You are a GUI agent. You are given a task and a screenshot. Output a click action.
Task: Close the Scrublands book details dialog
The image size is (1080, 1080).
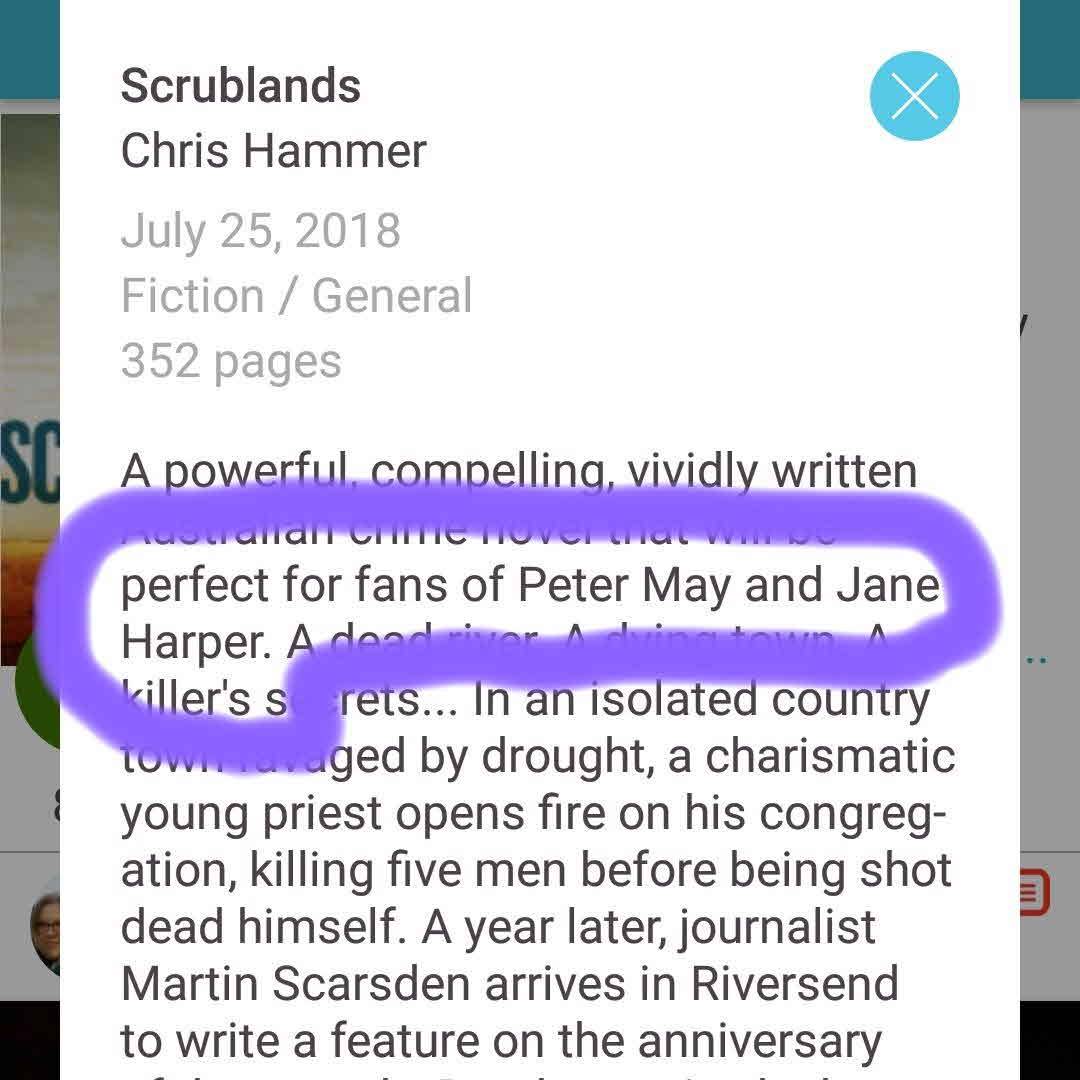click(x=914, y=96)
